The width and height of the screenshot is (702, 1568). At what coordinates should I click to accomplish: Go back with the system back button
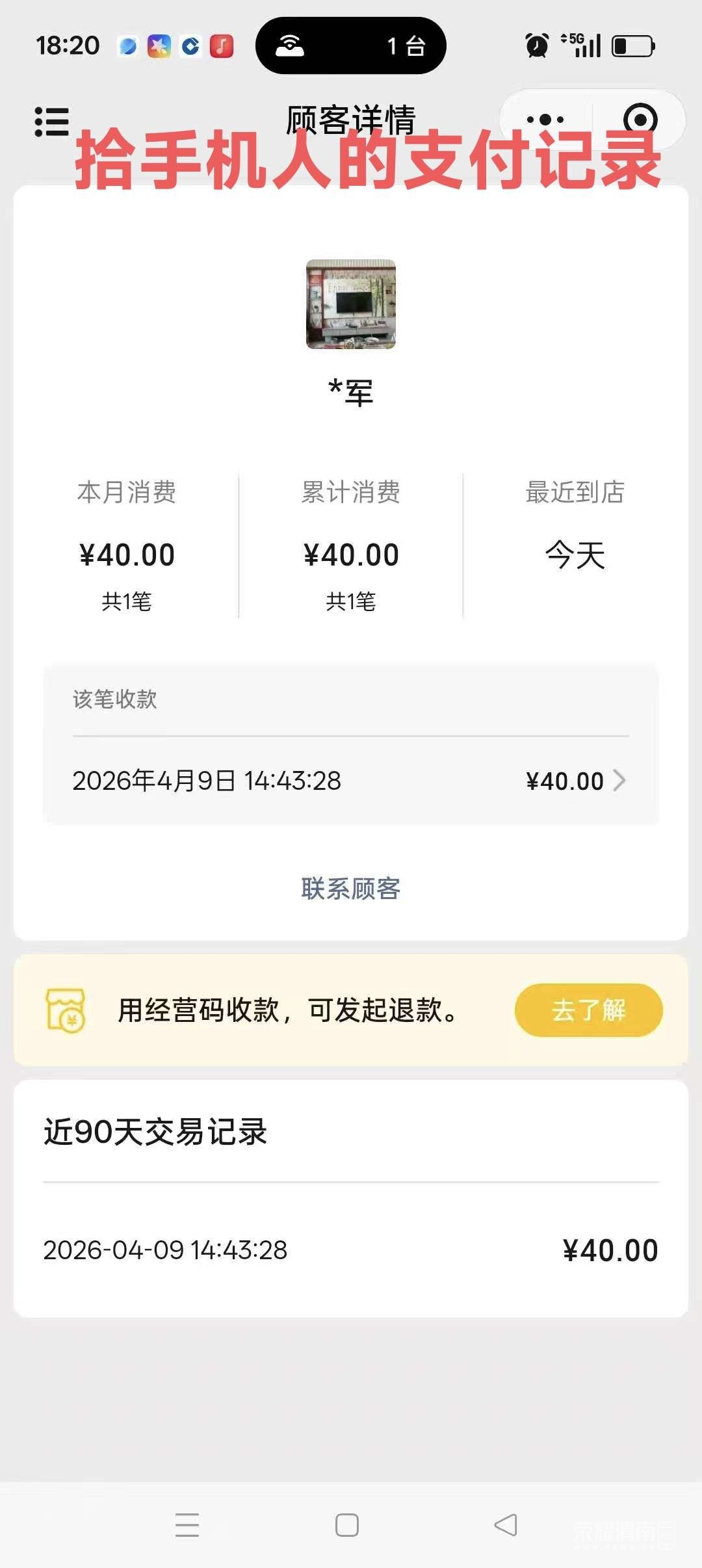point(506,1524)
